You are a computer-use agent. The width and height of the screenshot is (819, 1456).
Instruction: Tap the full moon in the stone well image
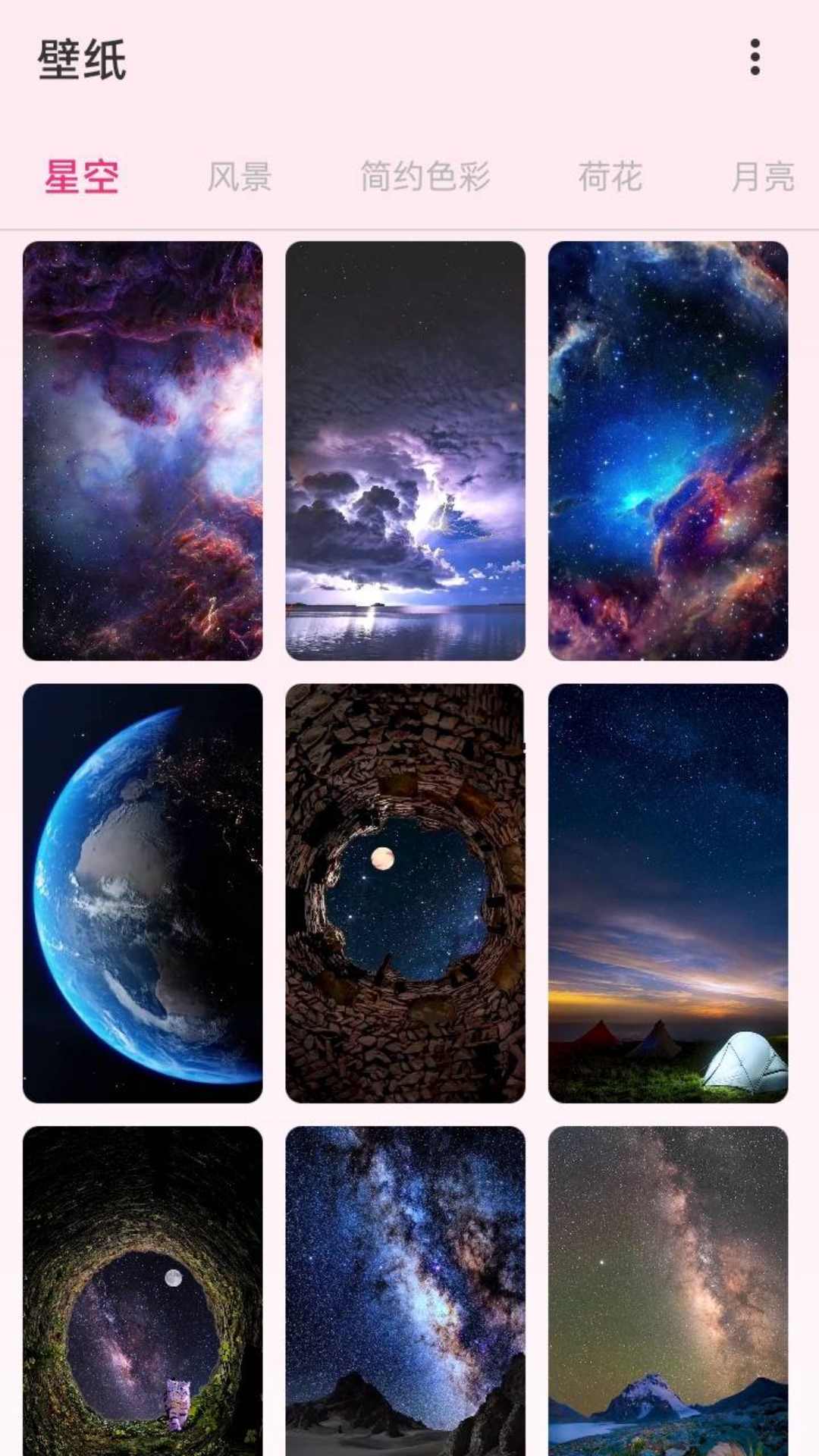tap(384, 858)
